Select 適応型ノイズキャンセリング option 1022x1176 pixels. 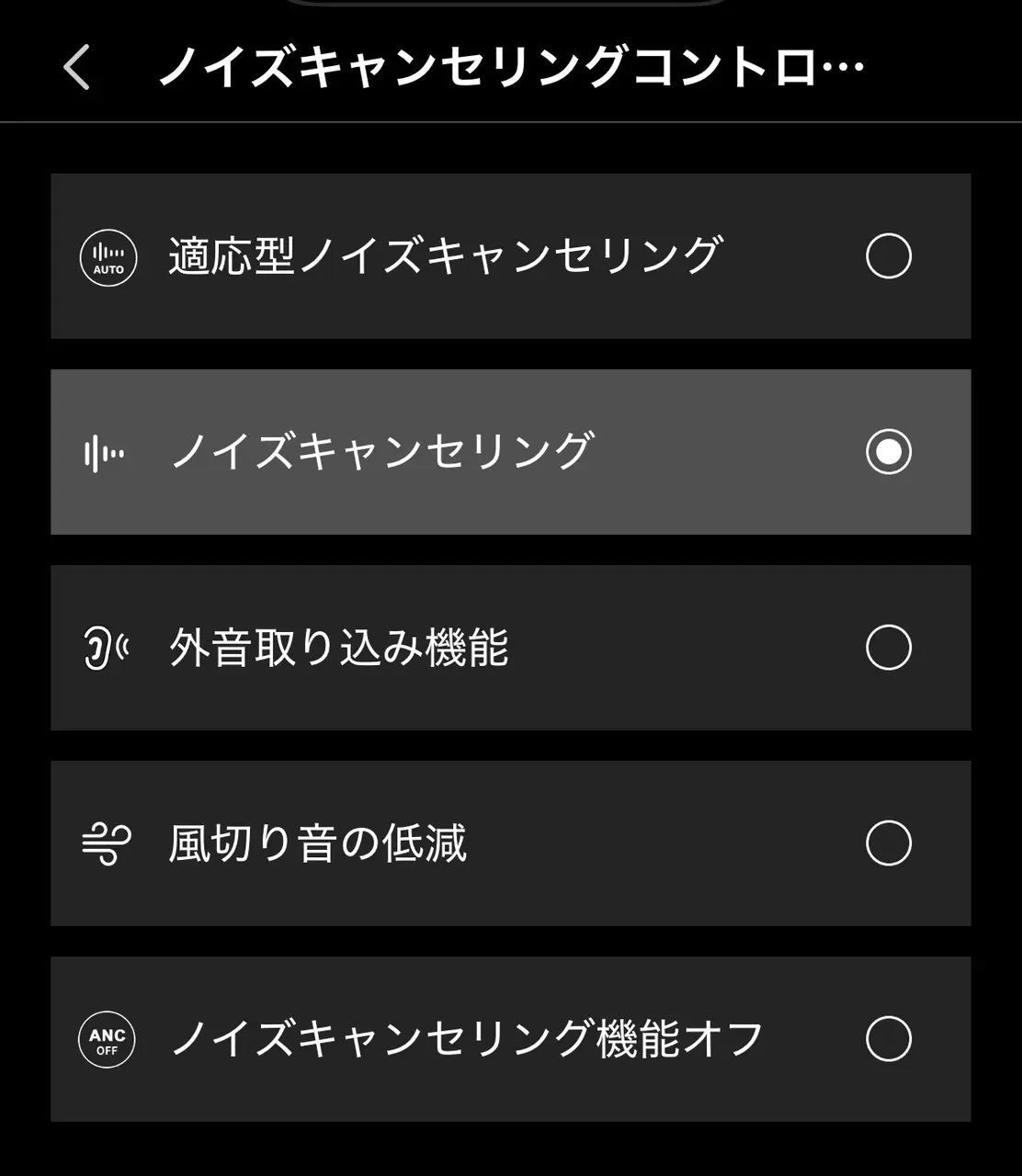[888, 256]
